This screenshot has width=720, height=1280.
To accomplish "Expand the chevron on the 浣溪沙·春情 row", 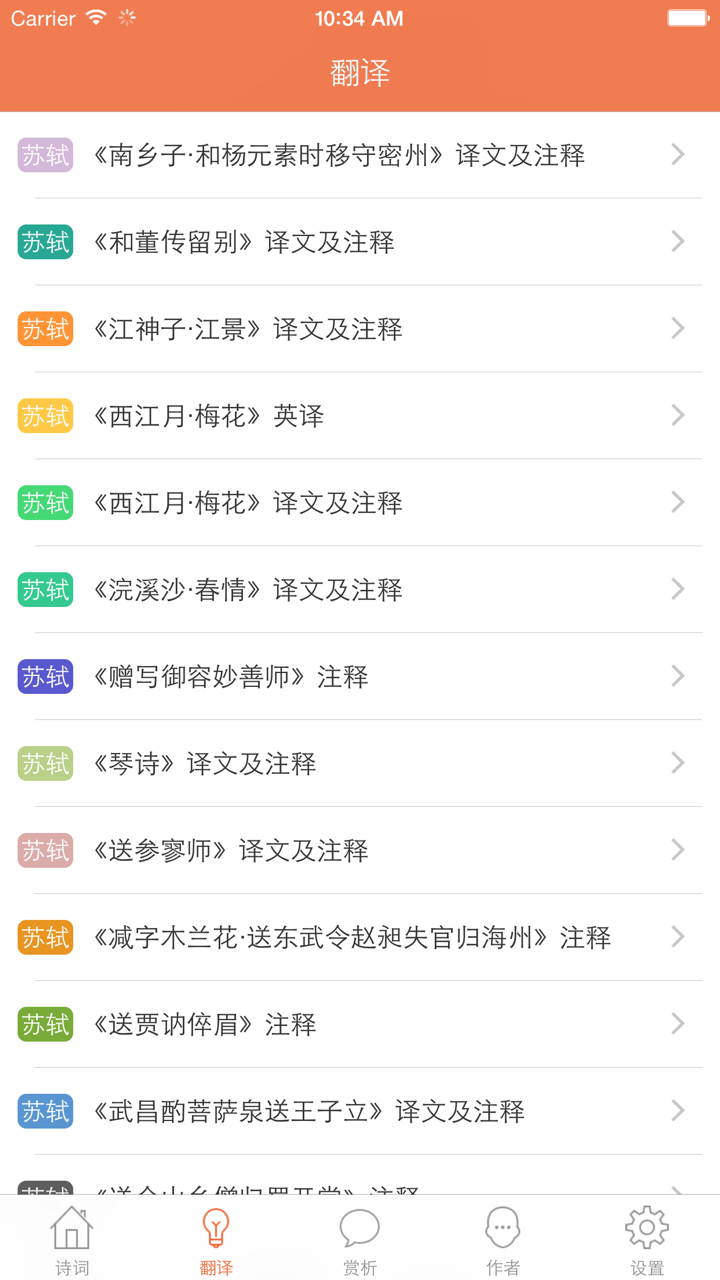I will coord(677,590).
